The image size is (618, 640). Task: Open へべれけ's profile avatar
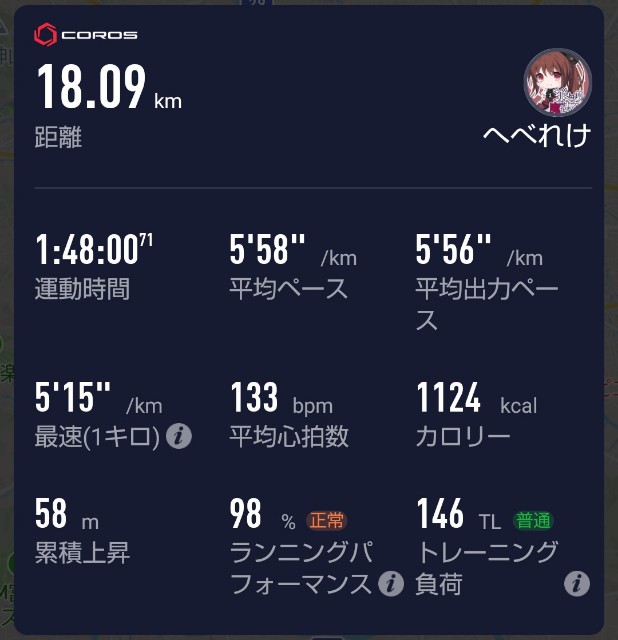point(558,83)
